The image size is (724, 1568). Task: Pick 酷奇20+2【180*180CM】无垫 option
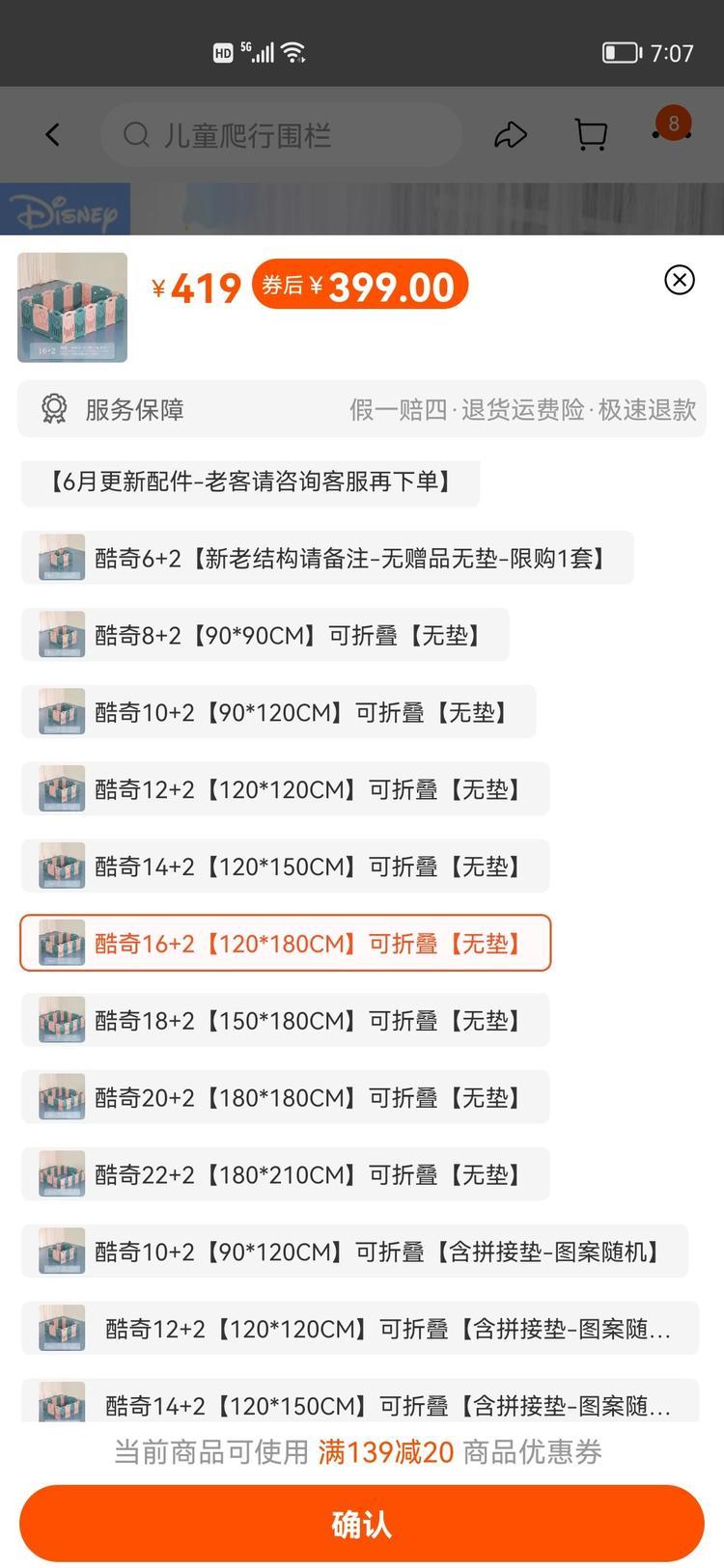click(x=286, y=1097)
